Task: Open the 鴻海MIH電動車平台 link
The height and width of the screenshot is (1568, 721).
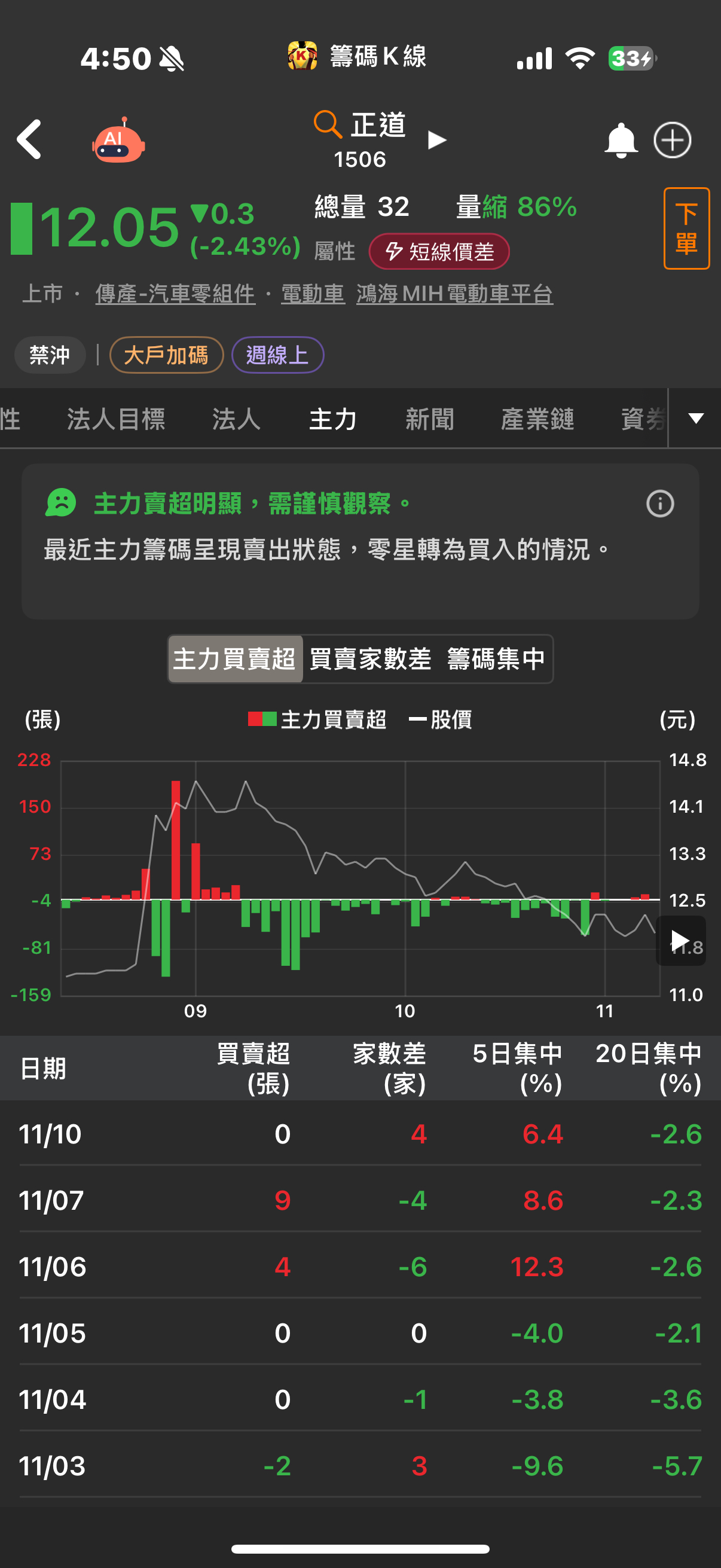Action: pos(454,294)
